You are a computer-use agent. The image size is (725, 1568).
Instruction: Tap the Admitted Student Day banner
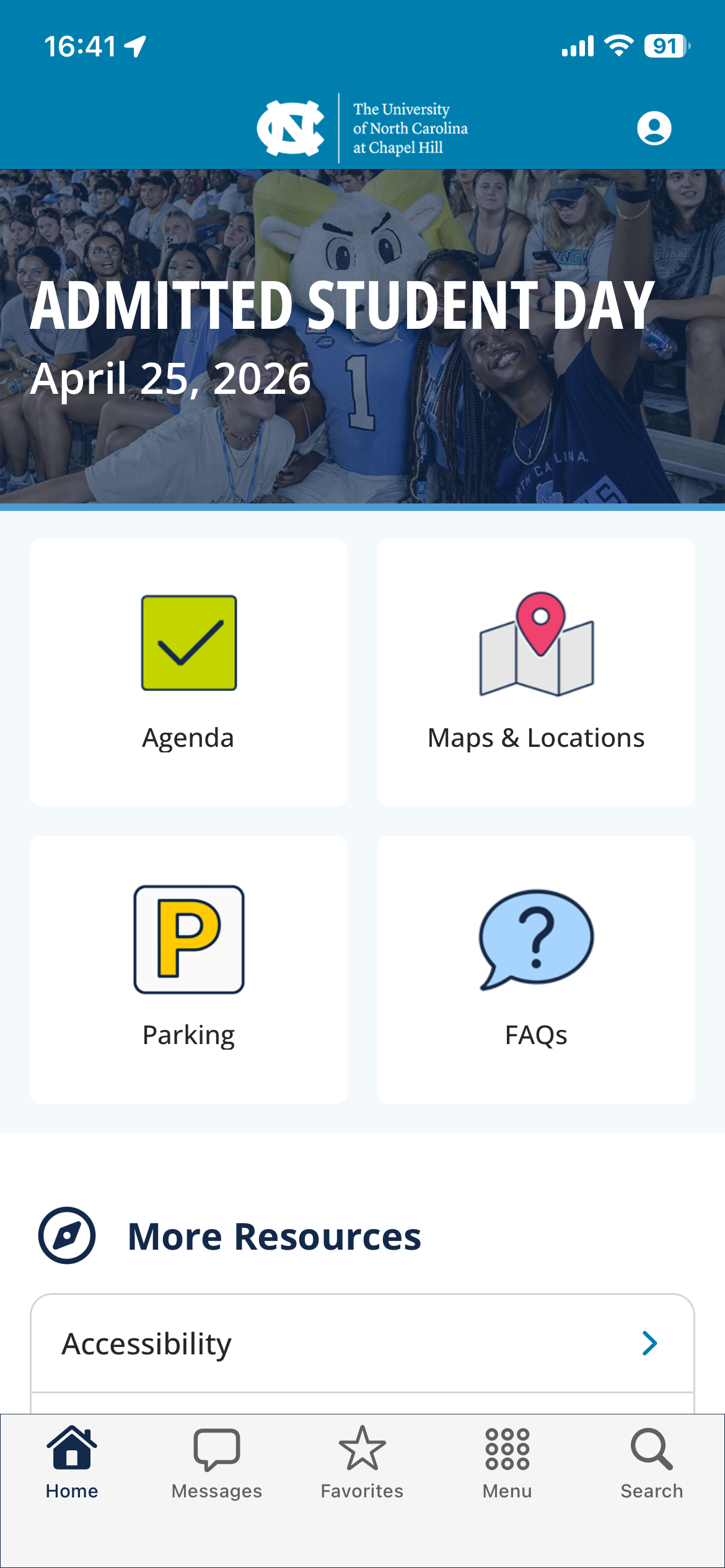[362, 336]
